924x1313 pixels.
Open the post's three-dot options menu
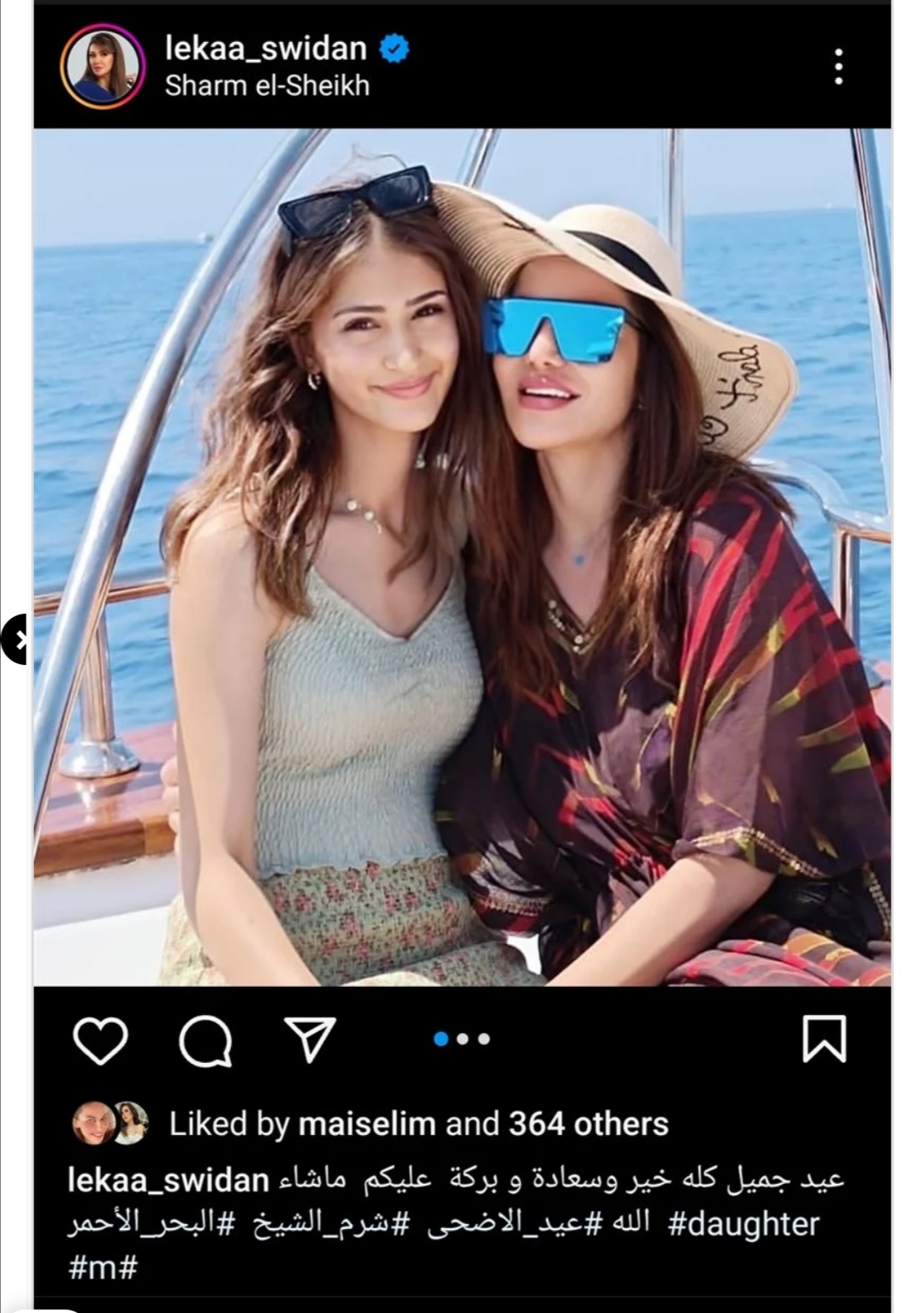(838, 67)
